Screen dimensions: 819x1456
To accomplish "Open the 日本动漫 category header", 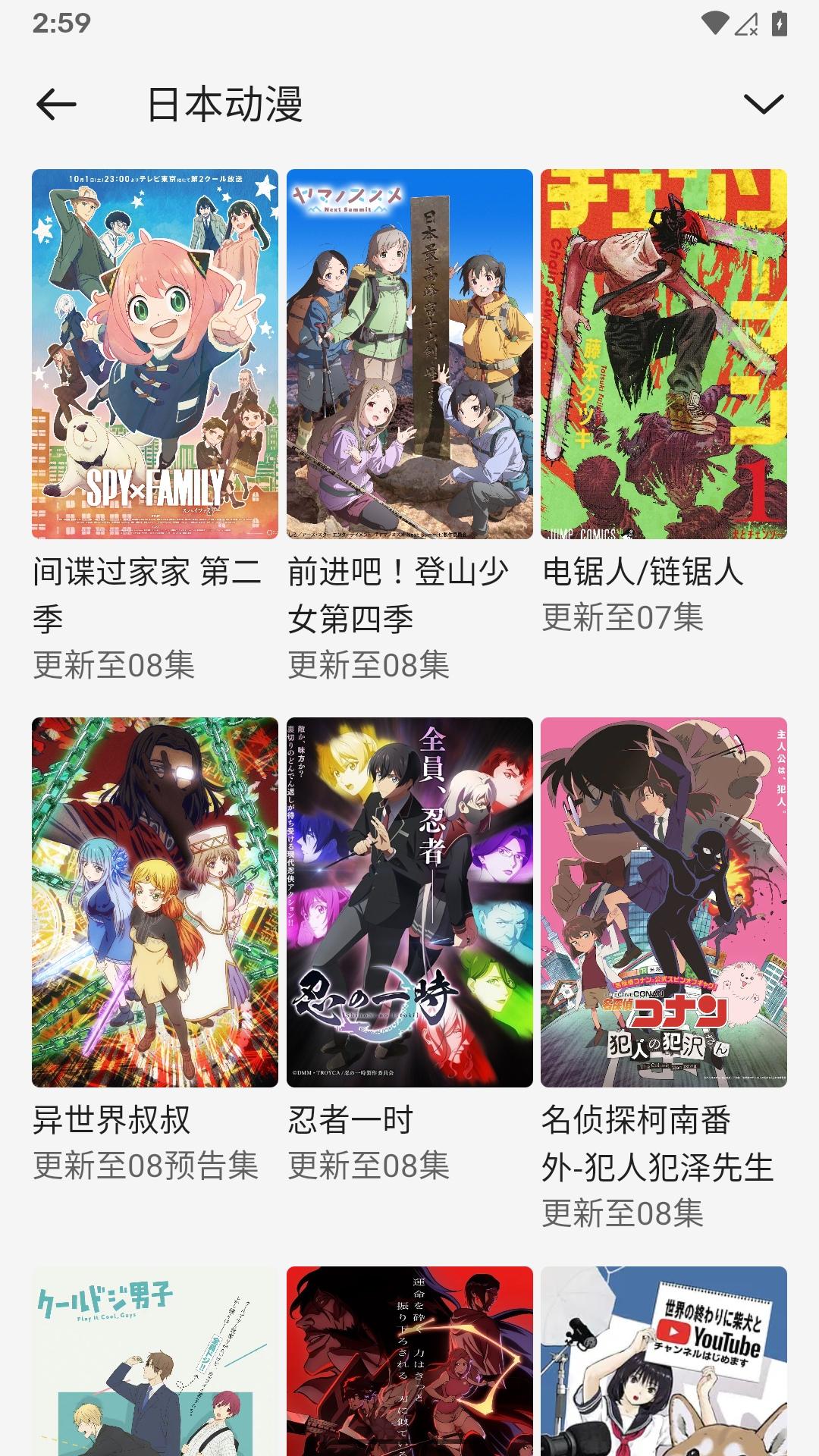I will (x=225, y=105).
